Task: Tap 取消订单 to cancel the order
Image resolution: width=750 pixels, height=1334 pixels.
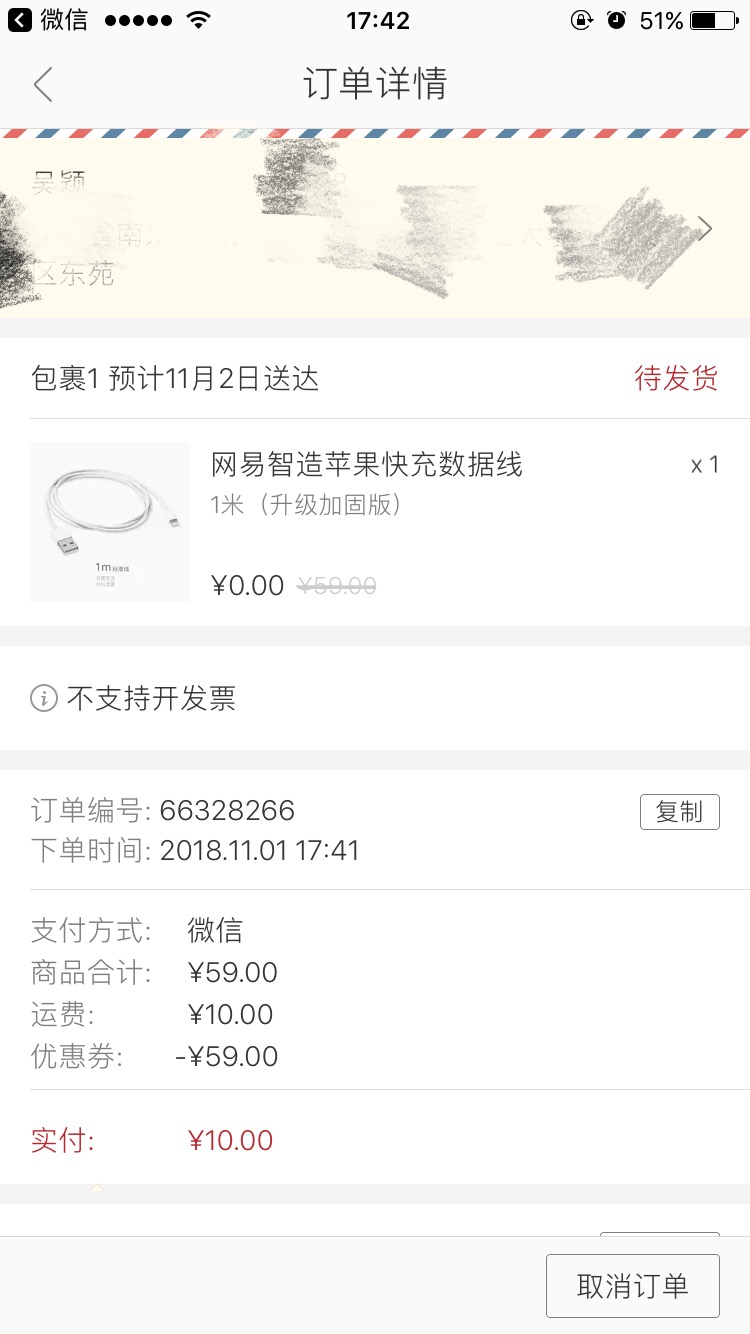Action: pos(632,1286)
